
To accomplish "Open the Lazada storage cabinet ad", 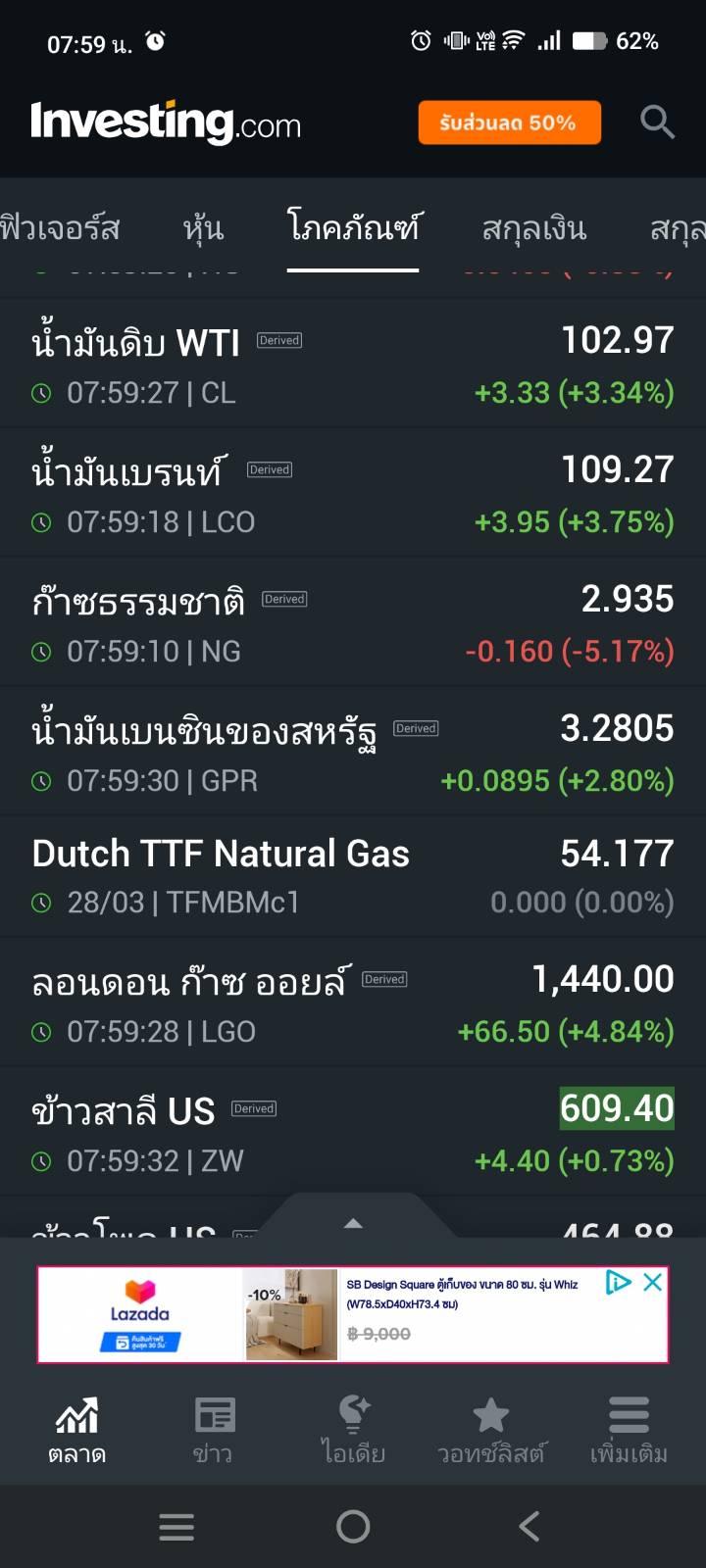I will tap(392, 1315).
